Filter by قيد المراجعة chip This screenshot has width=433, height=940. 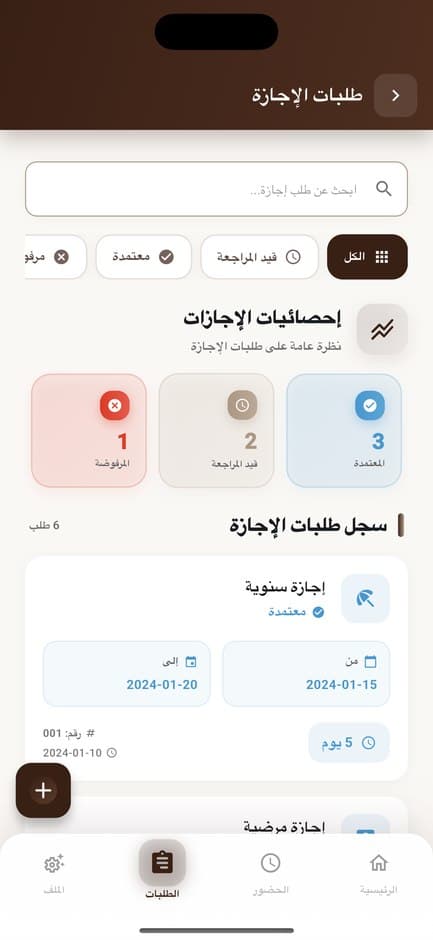[259, 257]
